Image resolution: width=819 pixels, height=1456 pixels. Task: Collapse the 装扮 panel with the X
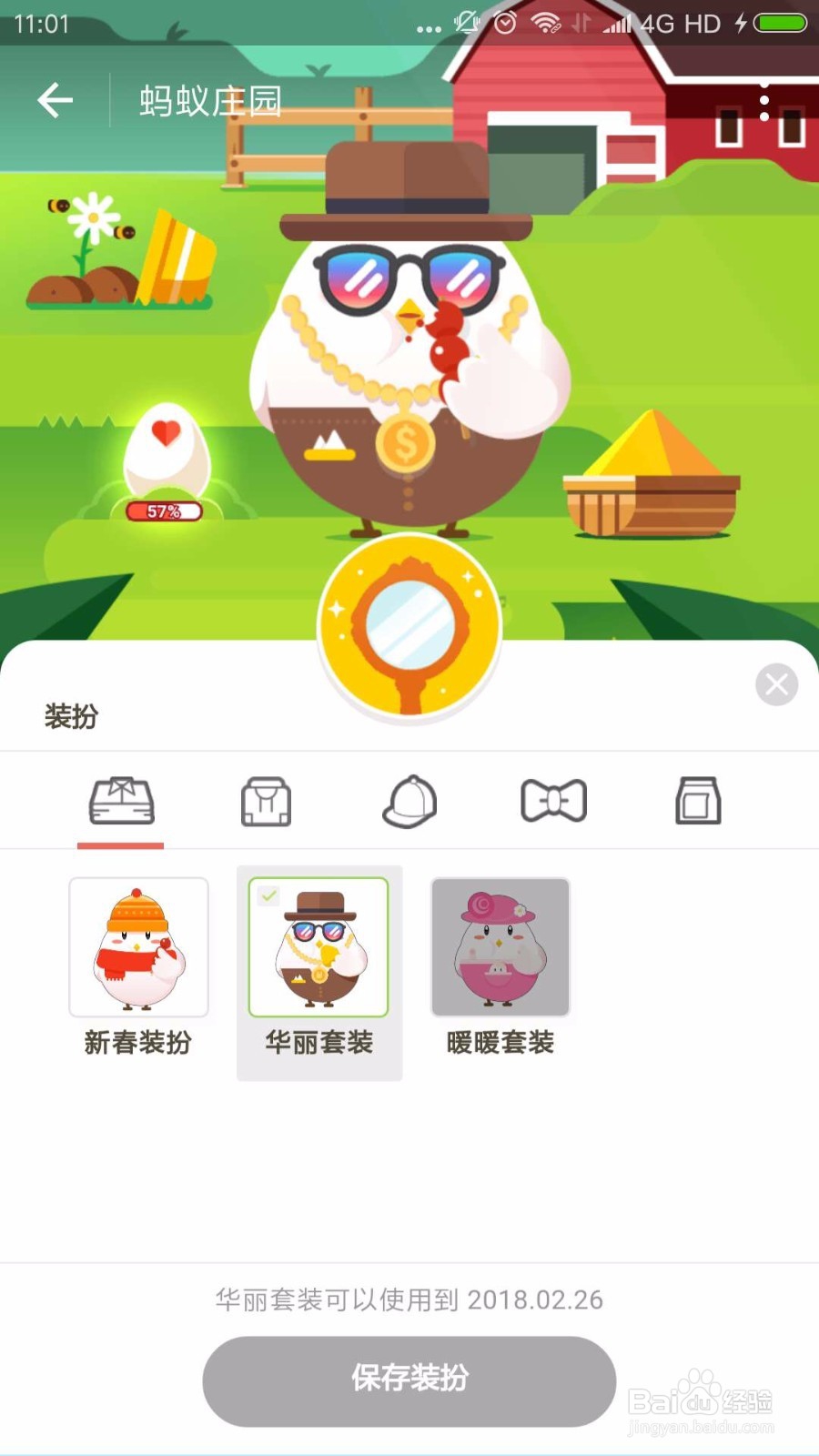point(775,684)
